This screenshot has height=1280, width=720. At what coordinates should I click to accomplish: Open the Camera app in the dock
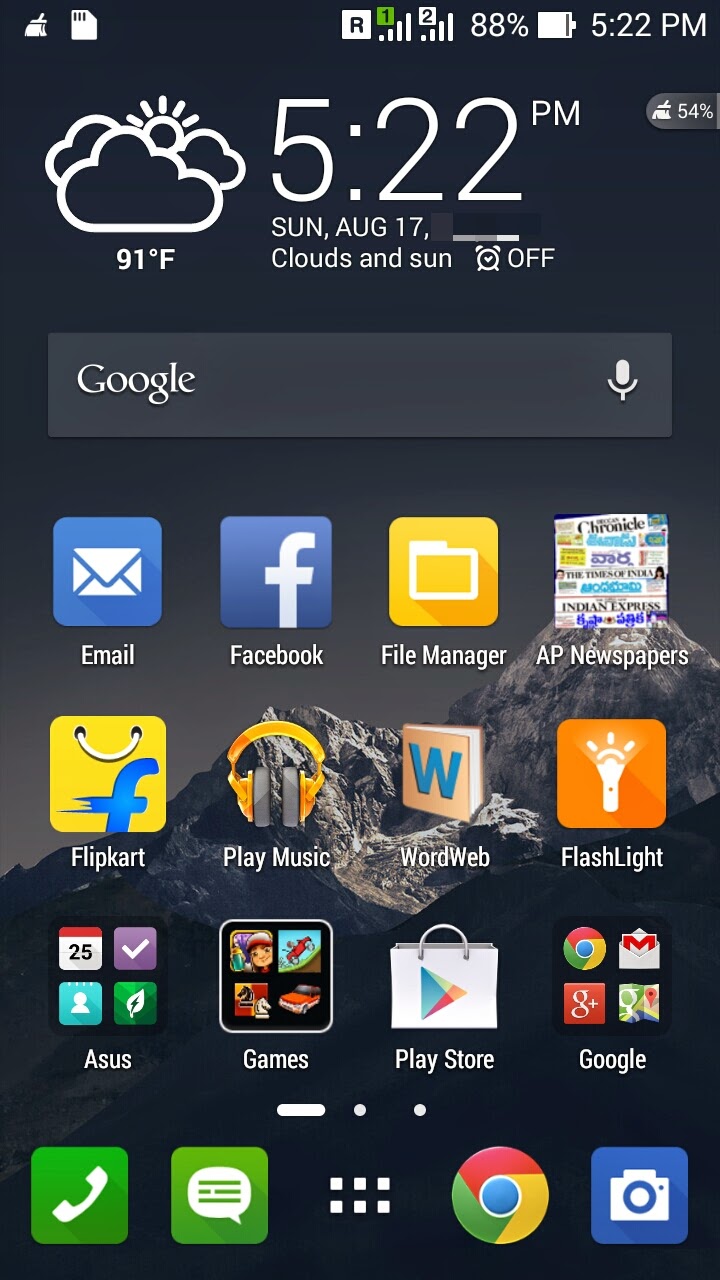pyautogui.click(x=639, y=1195)
